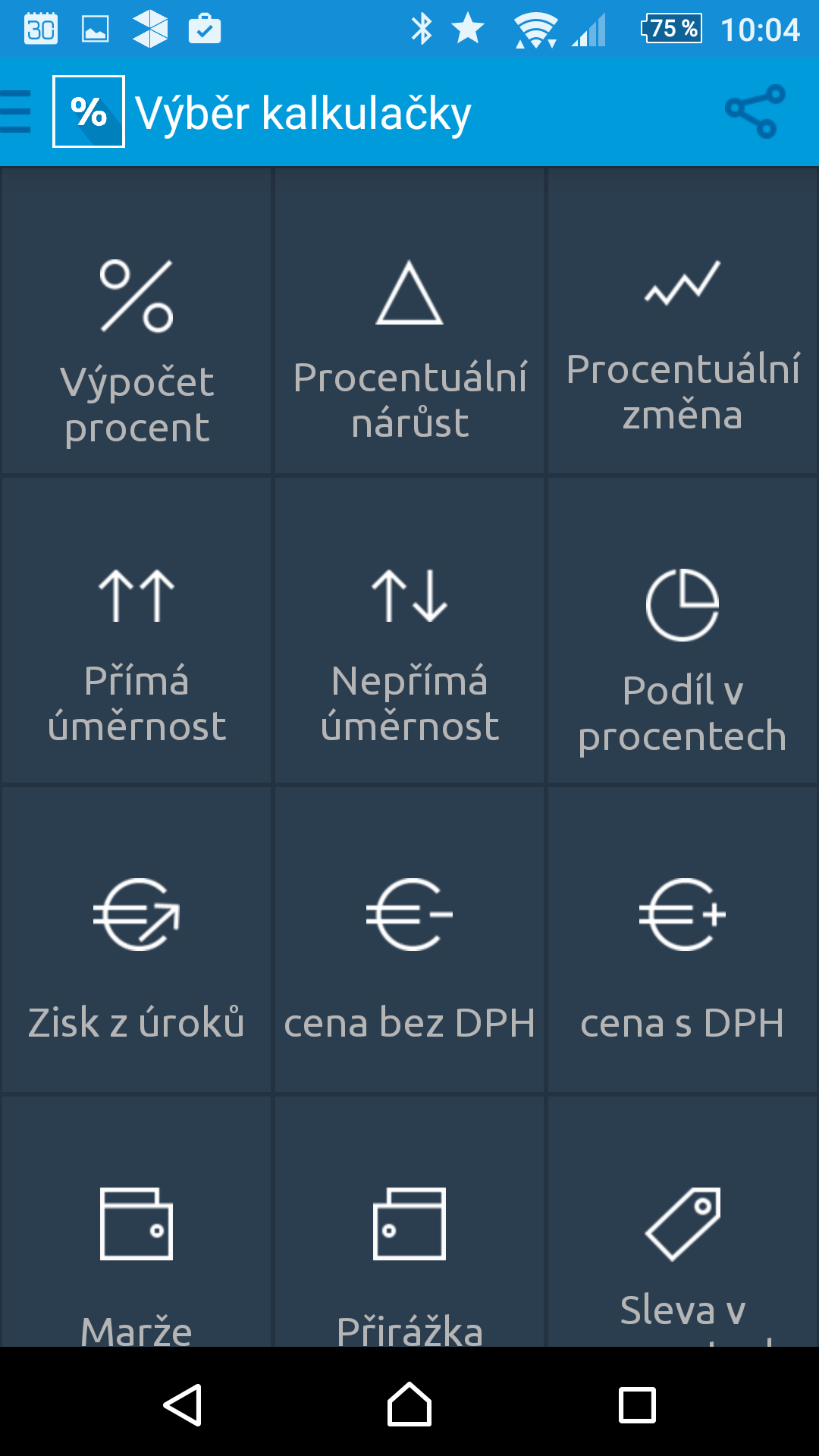The image size is (819, 1456).
Task: Share the app via share icon
Action: click(755, 112)
